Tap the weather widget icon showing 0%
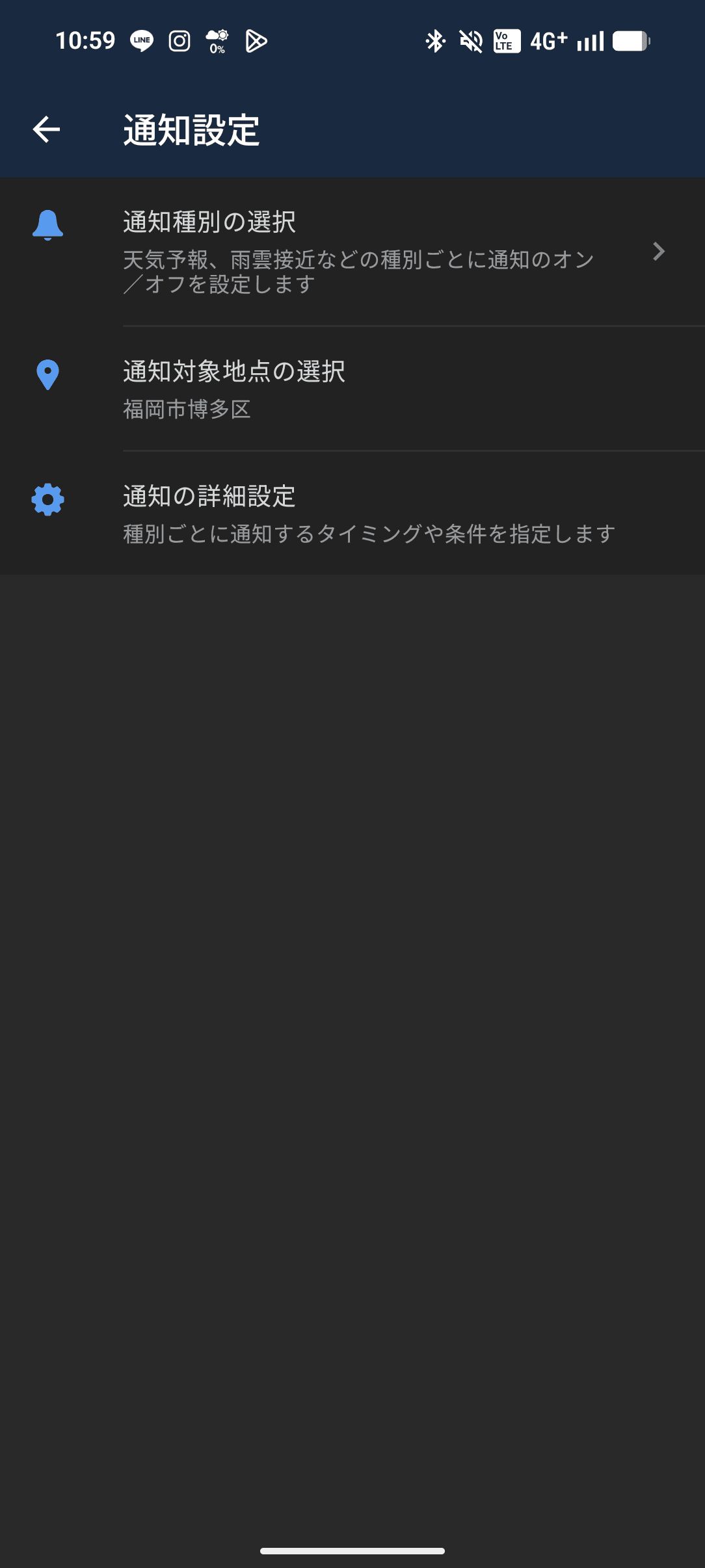This screenshot has height=1568, width=705. [x=215, y=41]
